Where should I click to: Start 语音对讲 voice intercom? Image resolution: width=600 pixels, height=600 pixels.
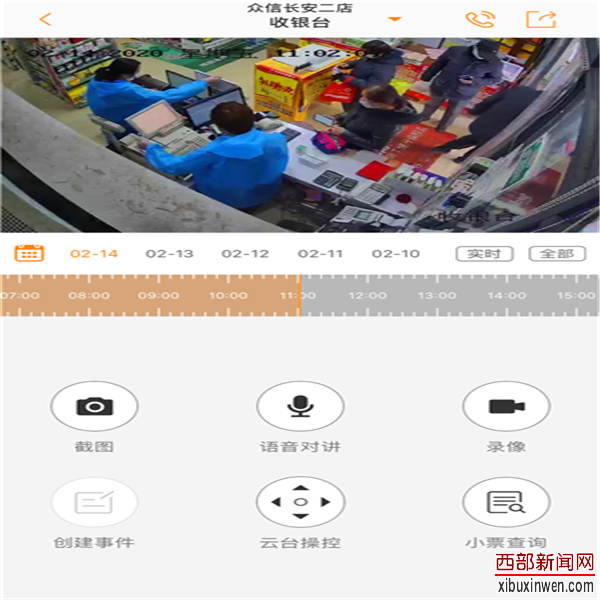tap(300, 406)
